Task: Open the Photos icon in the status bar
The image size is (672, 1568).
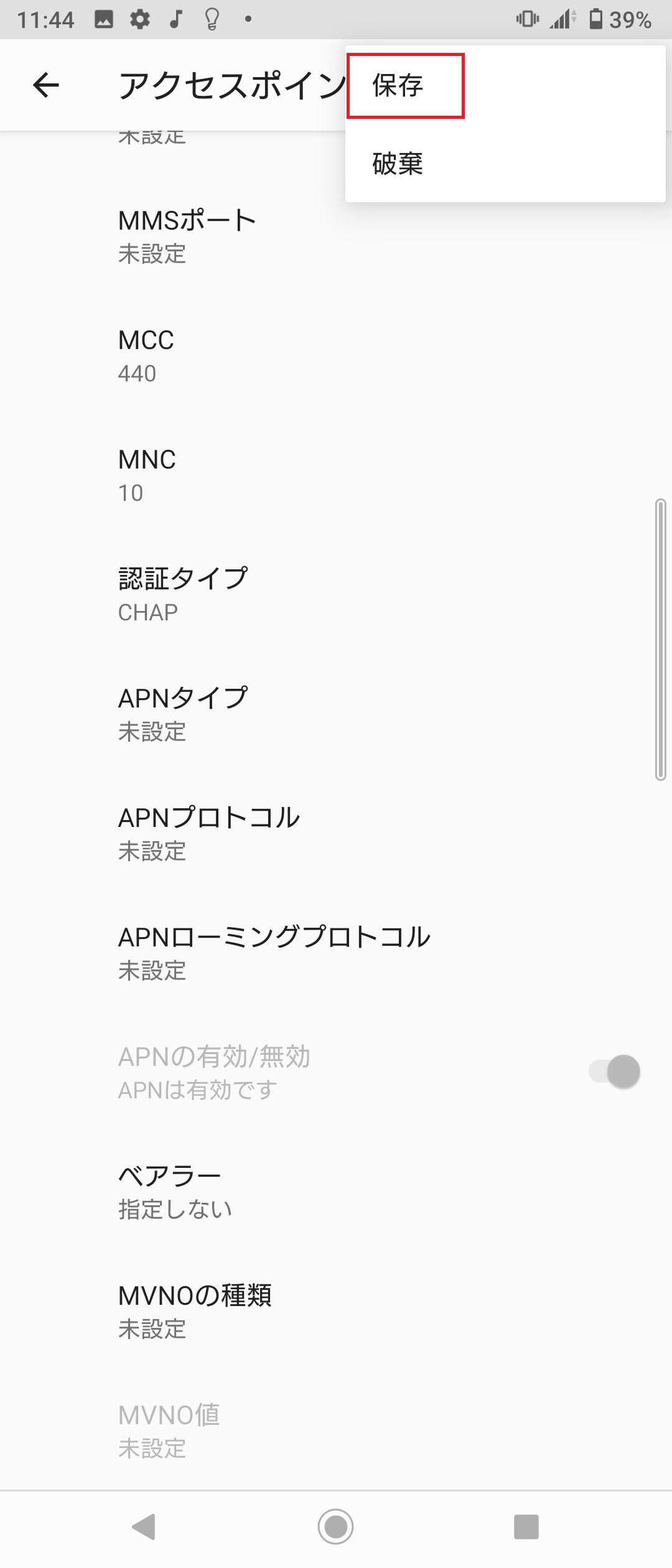Action: [103, 19]
